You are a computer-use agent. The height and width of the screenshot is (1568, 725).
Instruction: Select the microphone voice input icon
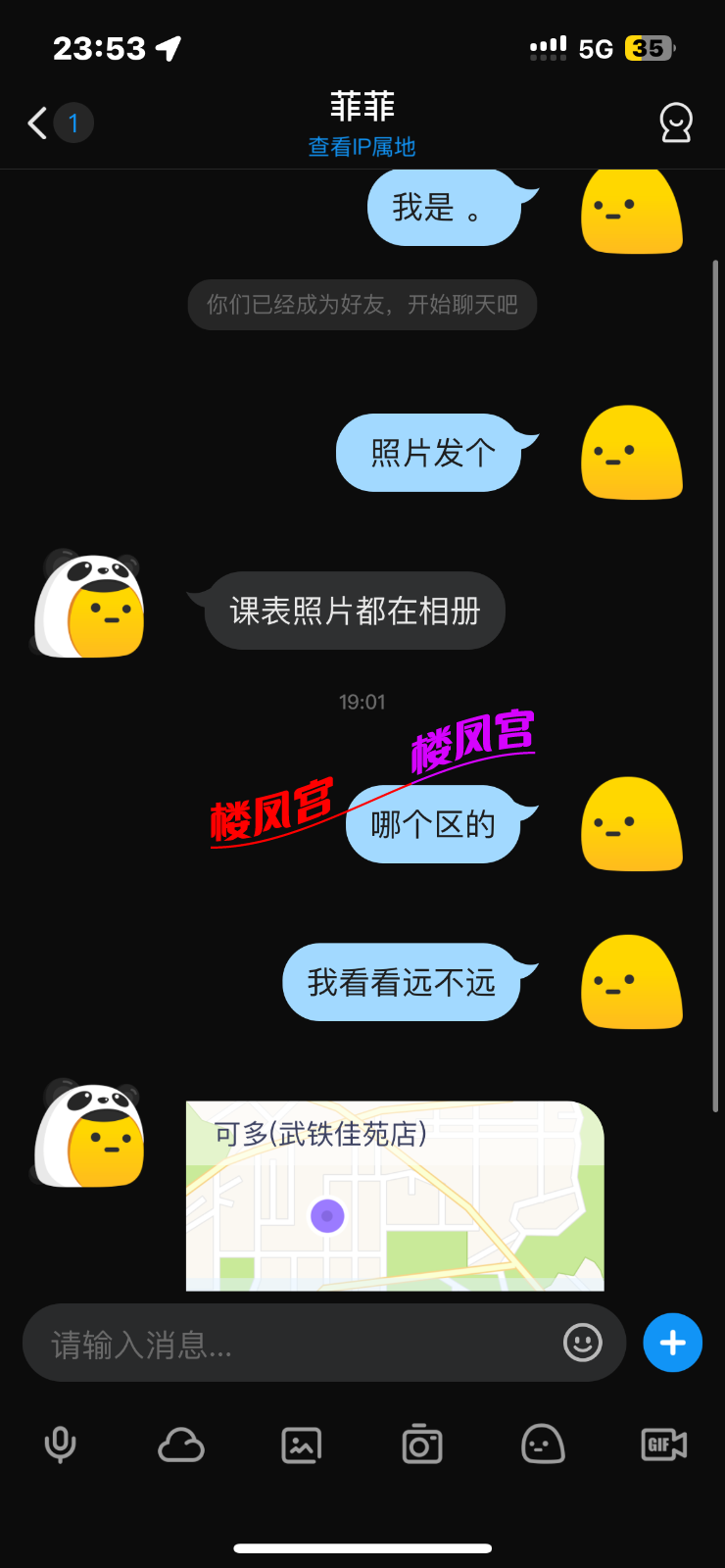coord(60,1445)
